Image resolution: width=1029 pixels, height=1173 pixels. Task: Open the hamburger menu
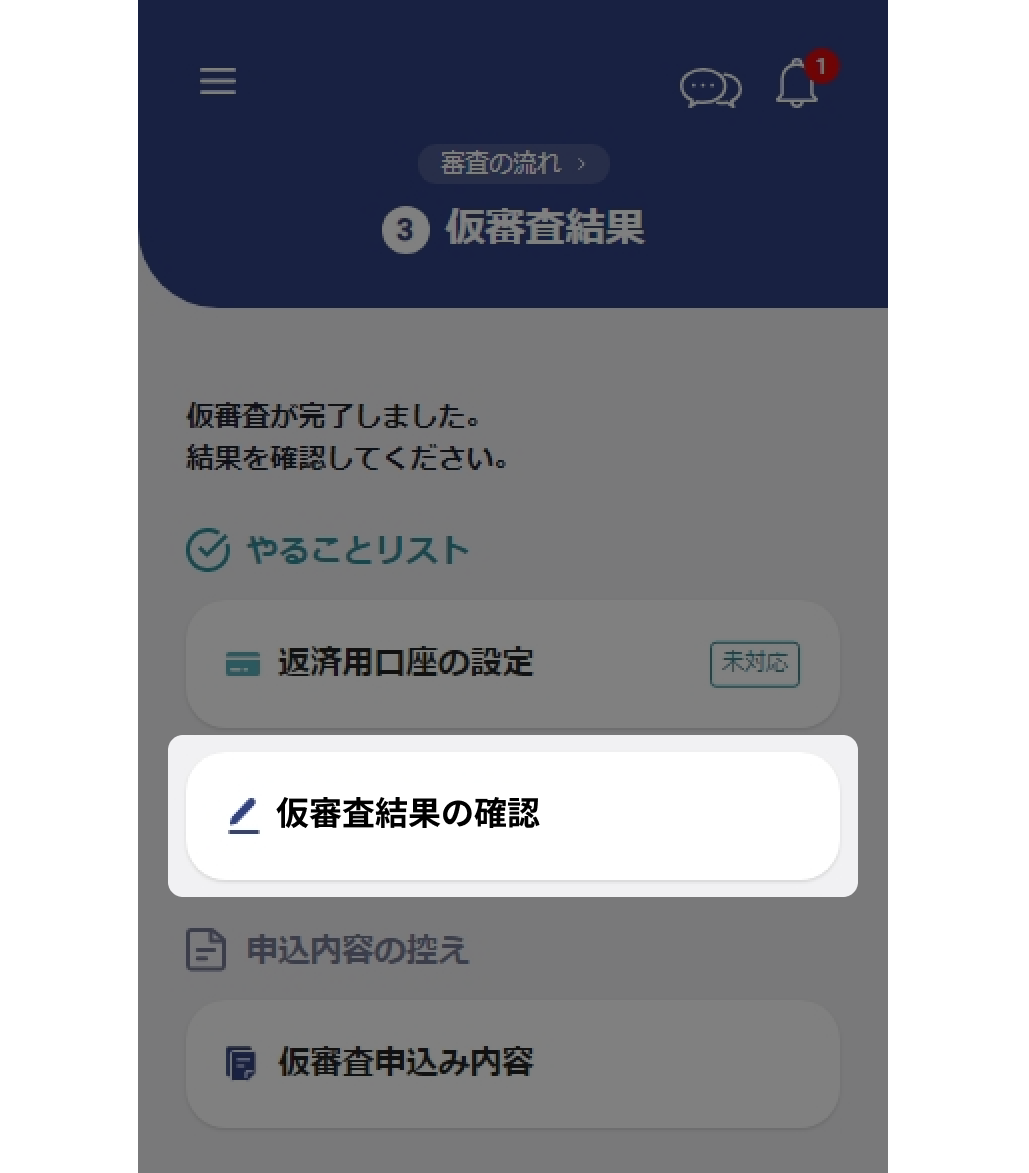click(217, 81)
